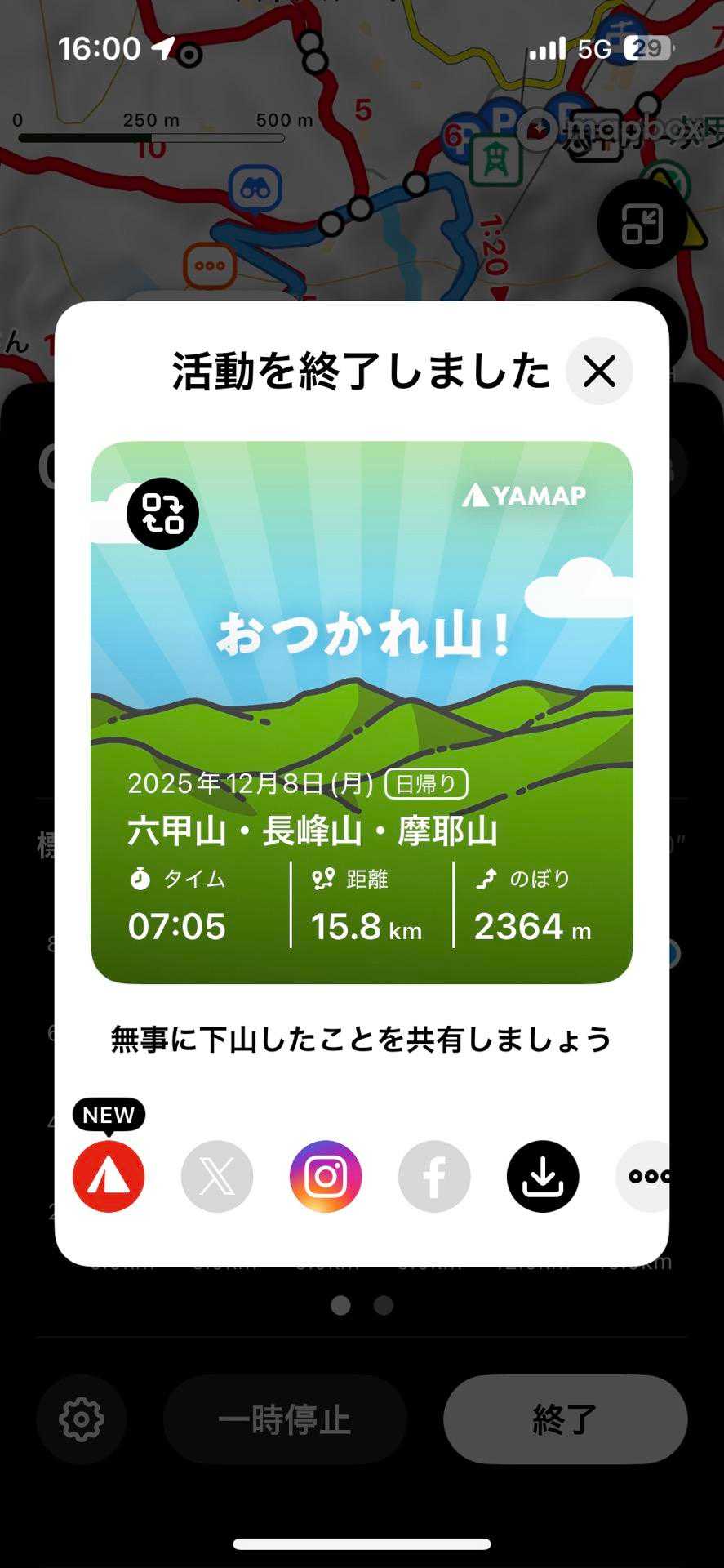
Task: Share the activity to Instagram
Action: [x=326, y=1176]
